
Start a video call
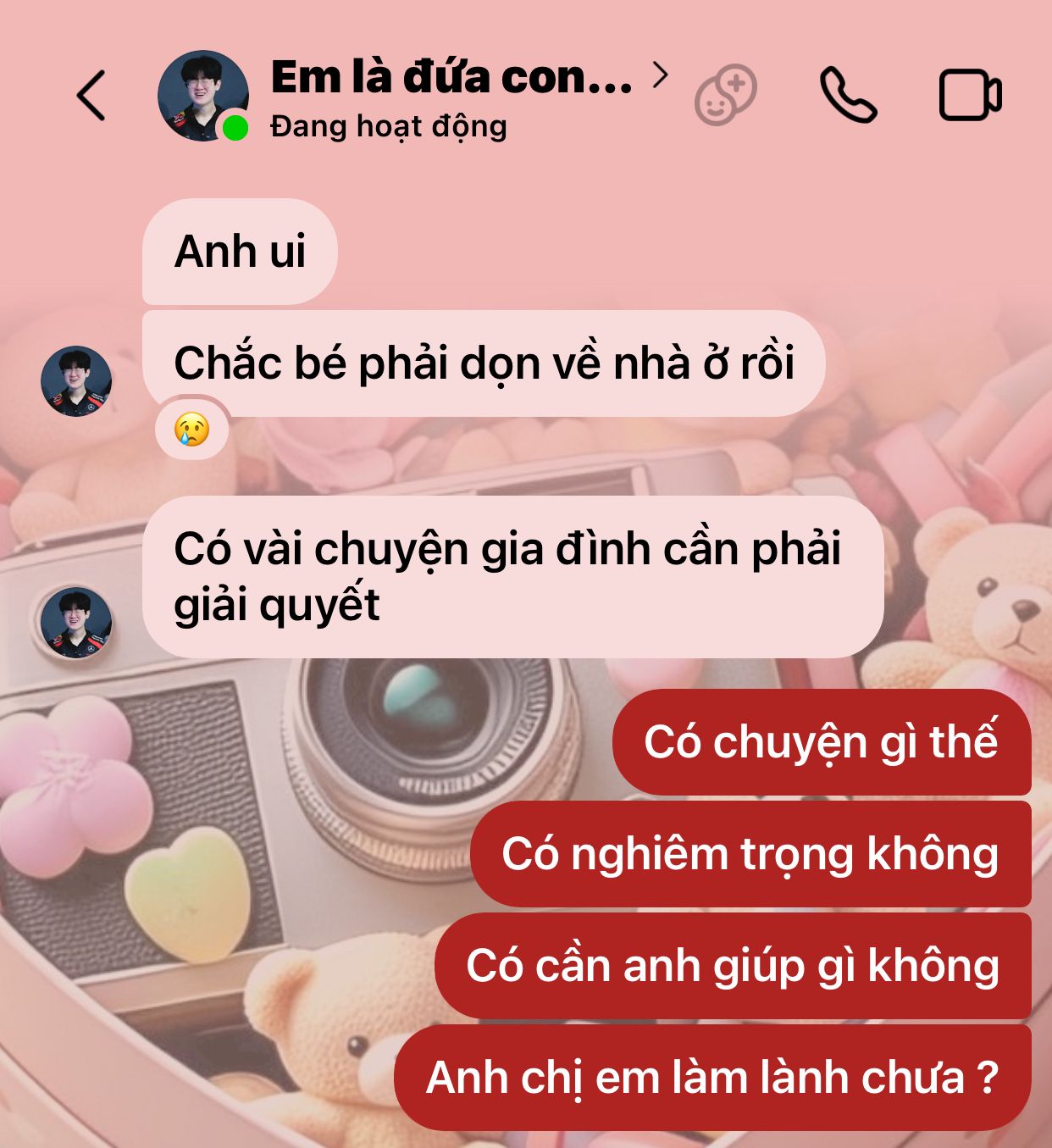(971, 95)
